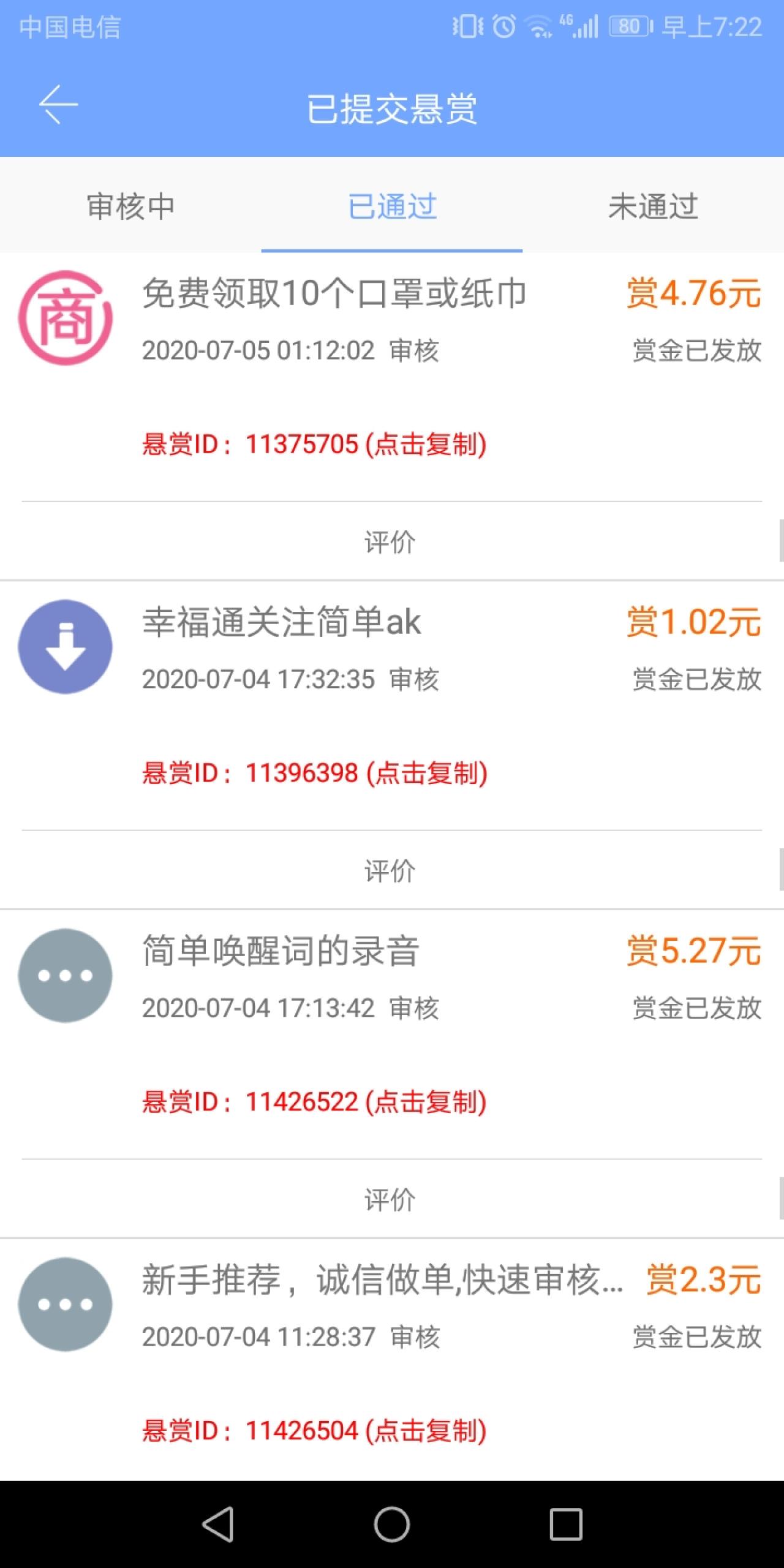Select the 已通过 tab

392,206
